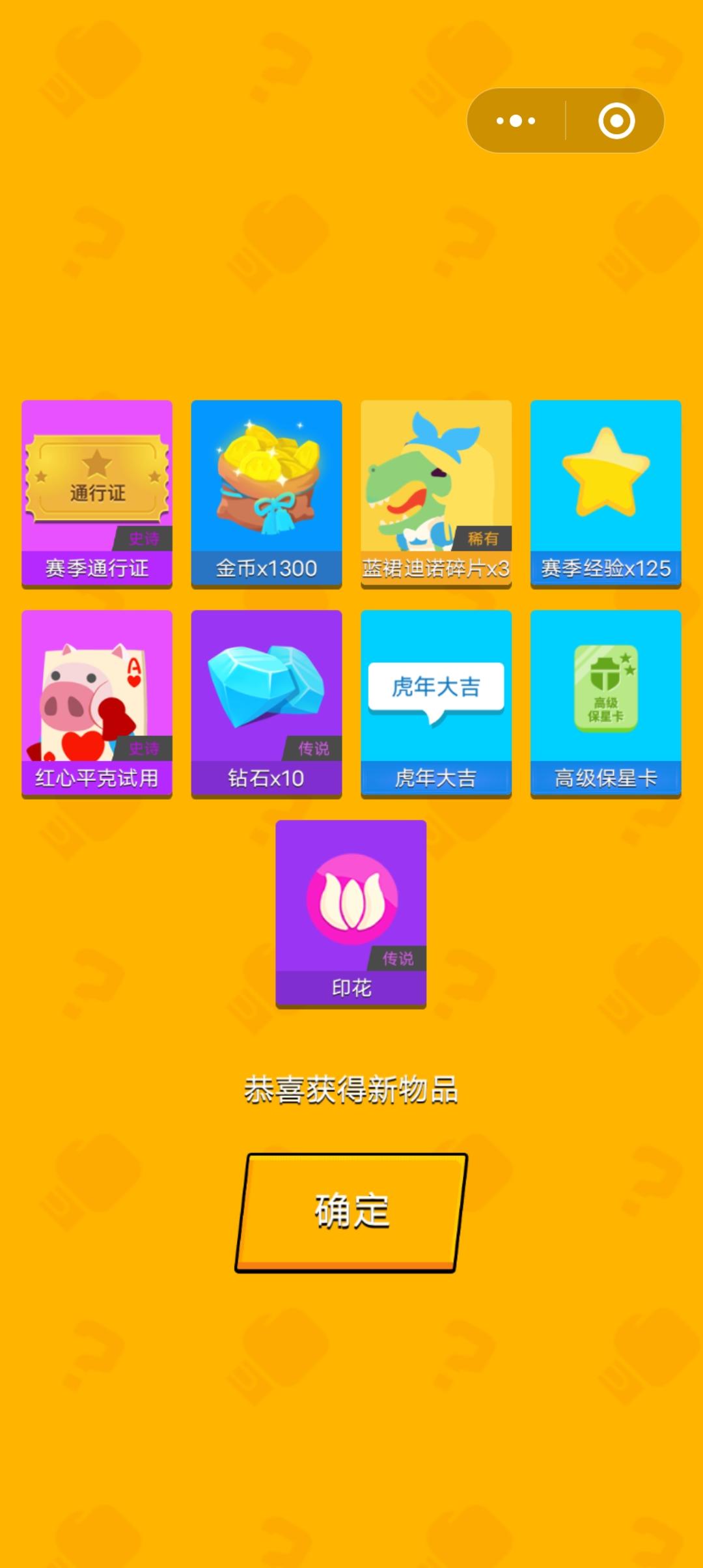Tap the 确定 button to confirm the rewards
The width and height of the screenshot is (703, 1568).
coord(351,1212)
